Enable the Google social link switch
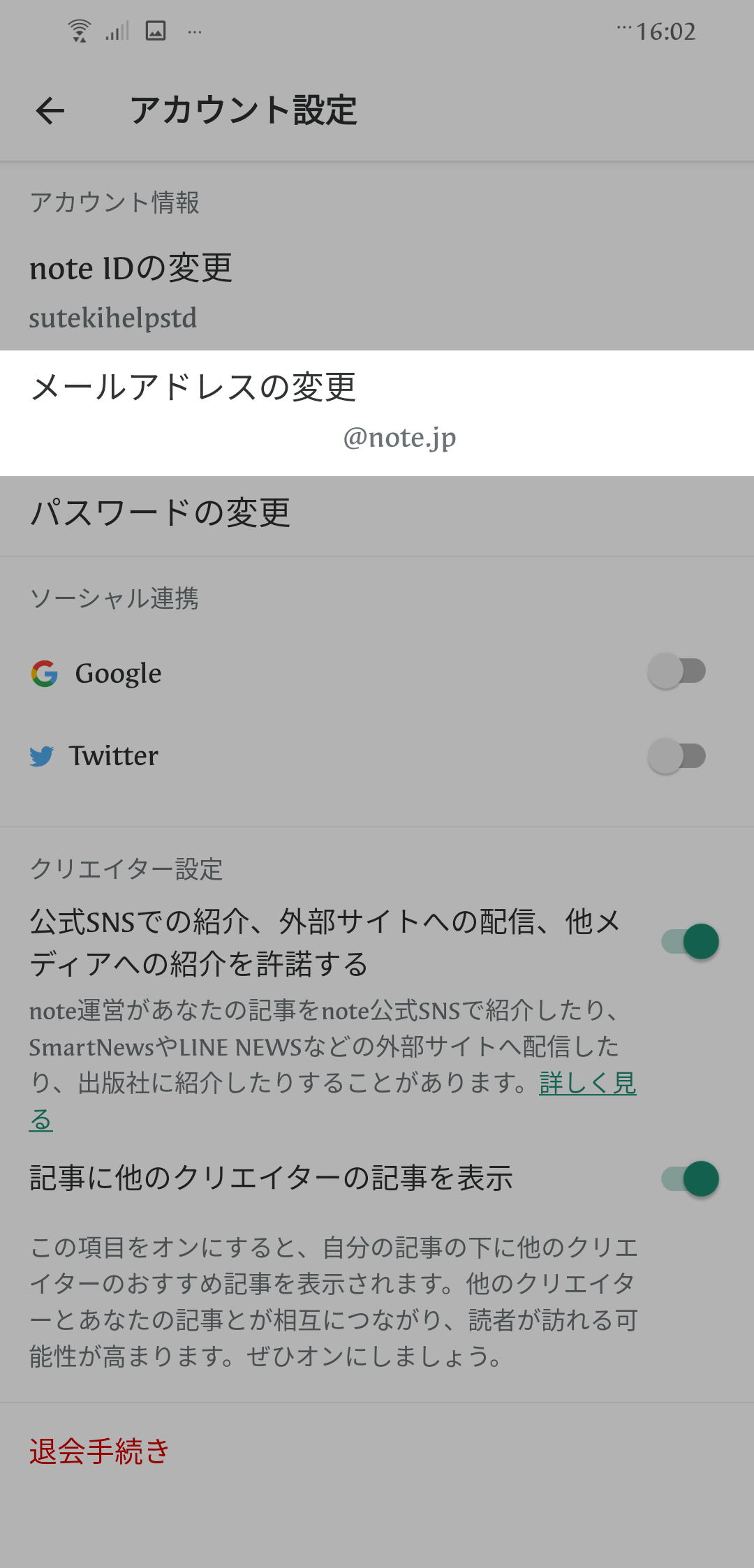Screen dimensions: 754x1568 tap(676, 671)
